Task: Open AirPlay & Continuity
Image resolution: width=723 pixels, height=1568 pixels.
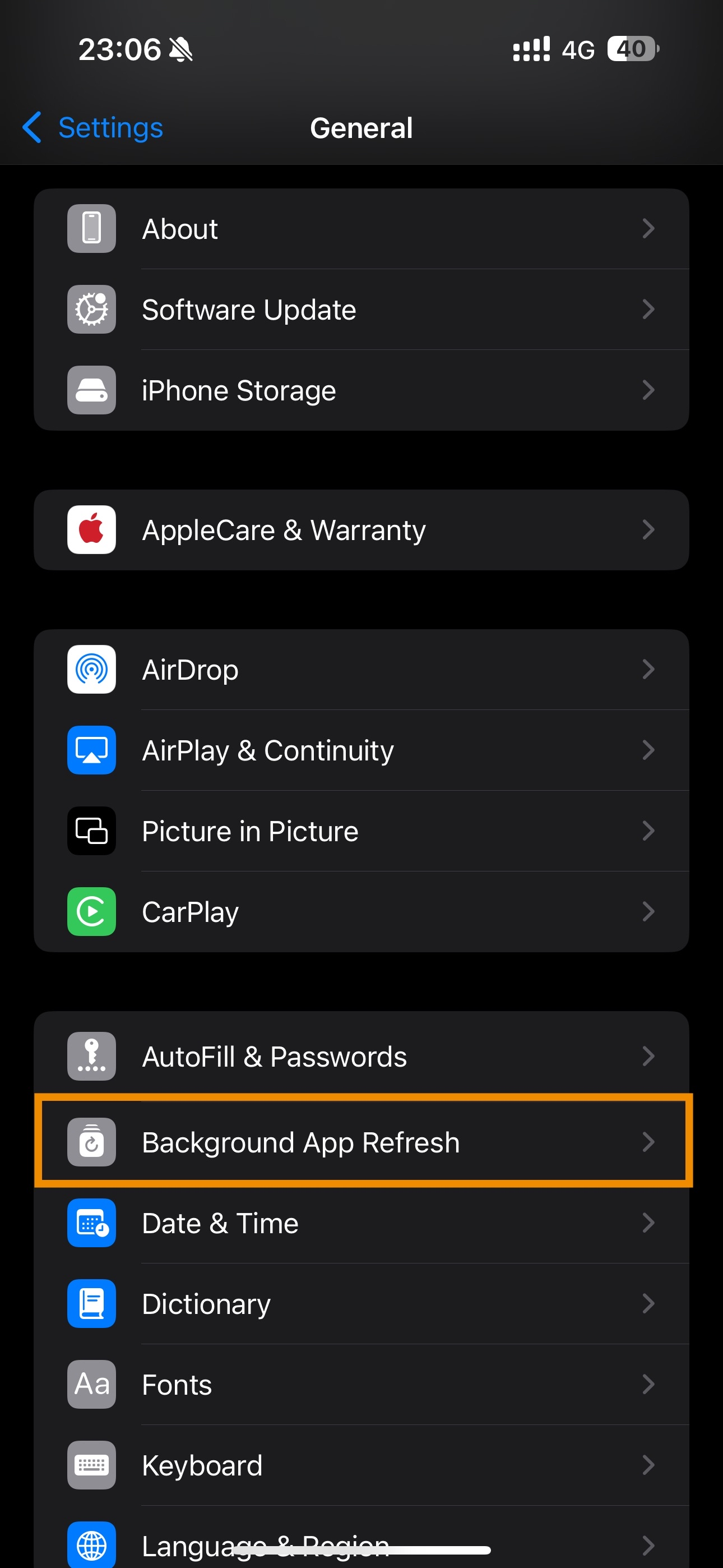Action: [x=361, y=750]
